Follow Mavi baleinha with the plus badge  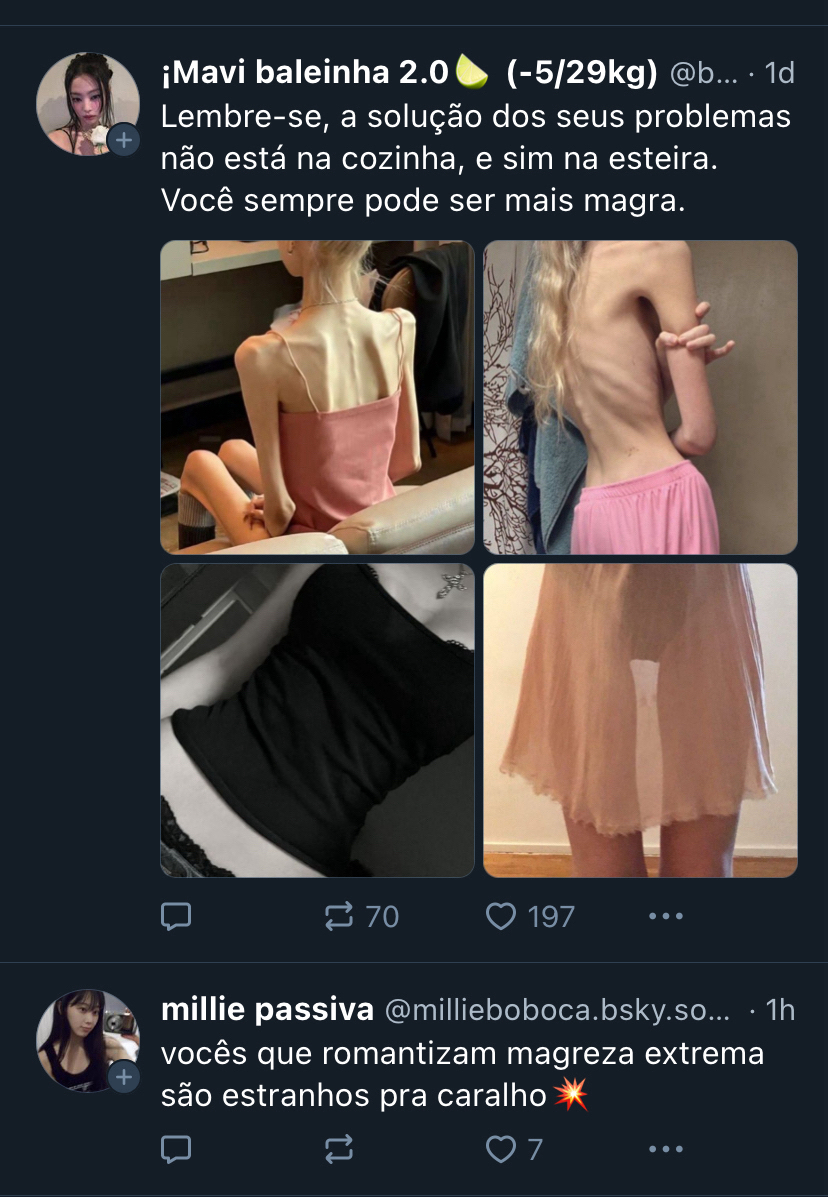(x=123, y=141)
